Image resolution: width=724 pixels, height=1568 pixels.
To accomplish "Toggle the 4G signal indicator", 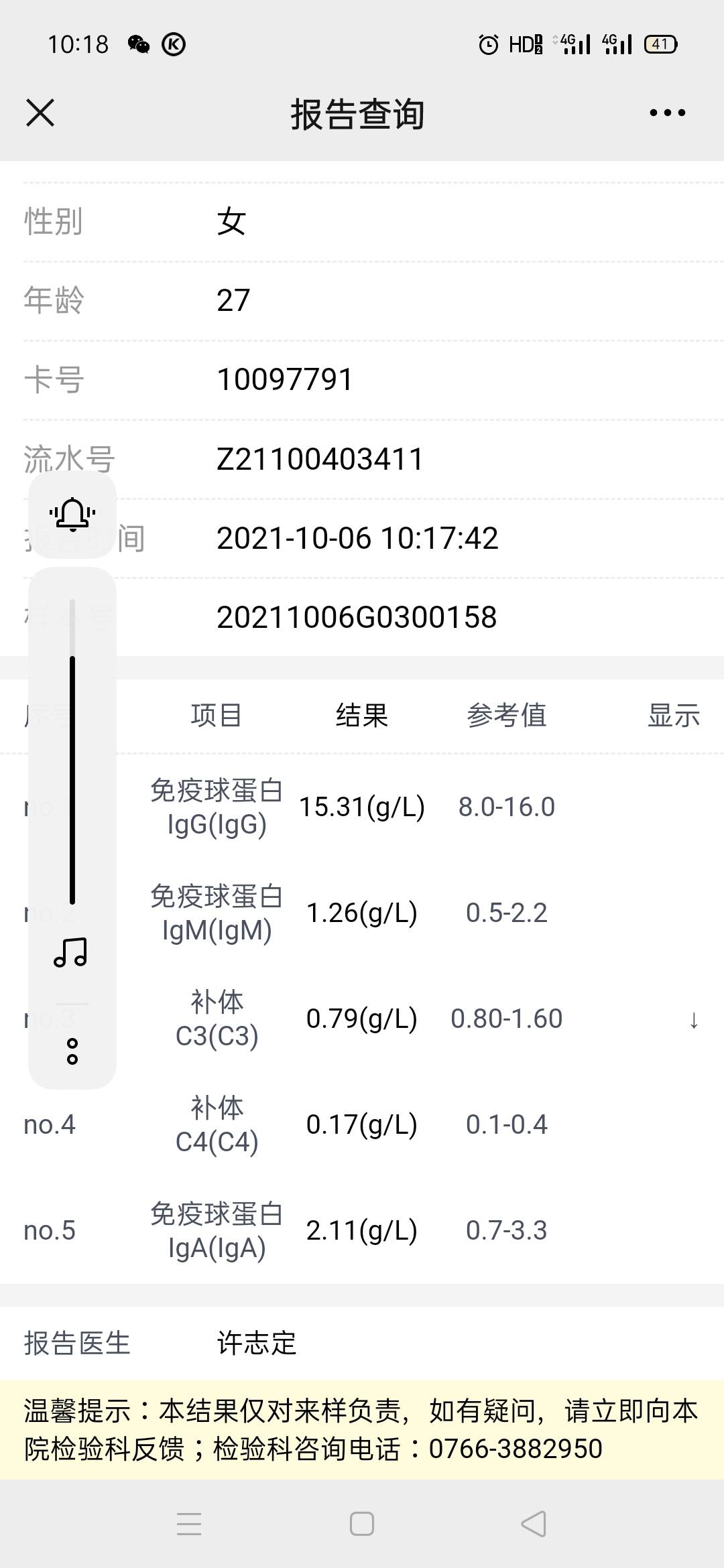I will (x=573, y=43).
